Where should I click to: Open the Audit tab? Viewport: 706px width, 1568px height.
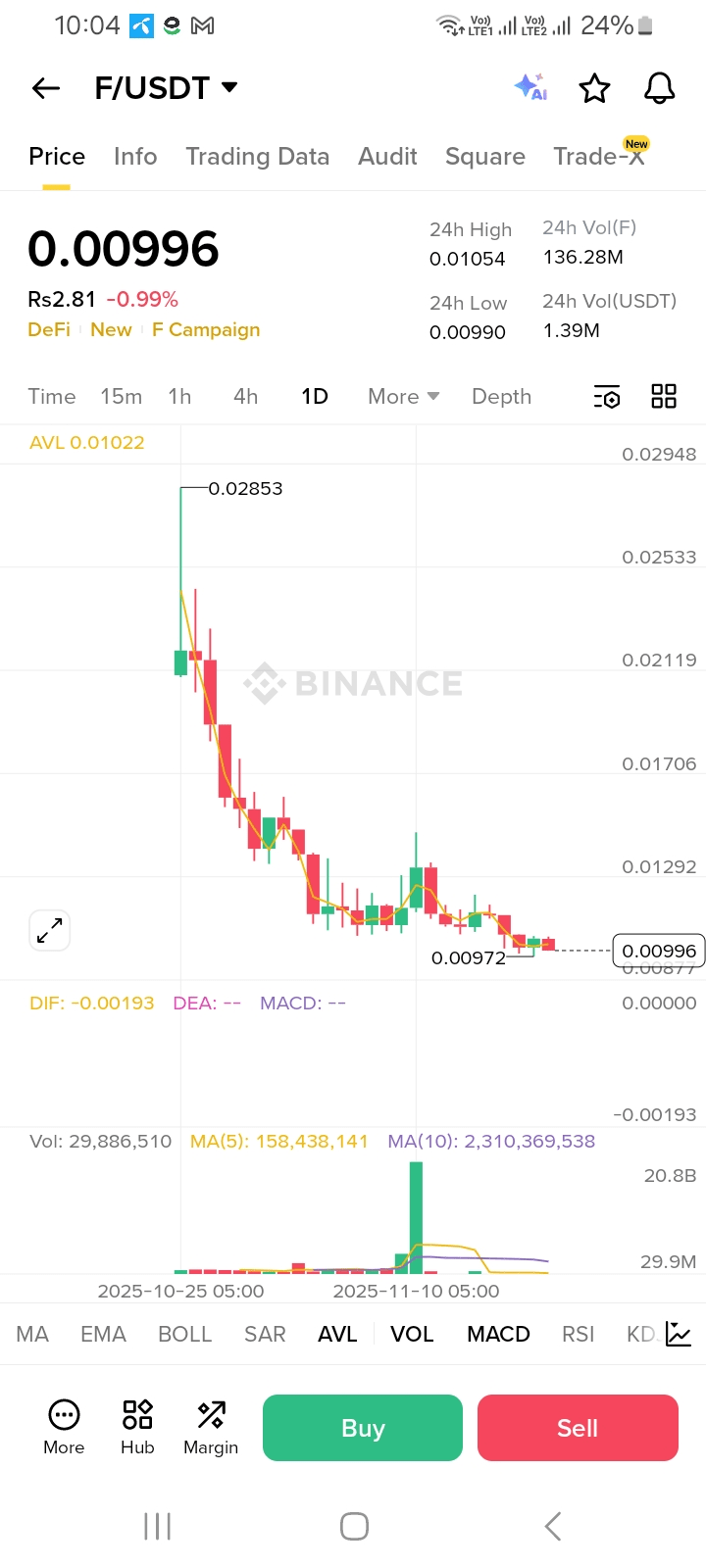[387, 157]
